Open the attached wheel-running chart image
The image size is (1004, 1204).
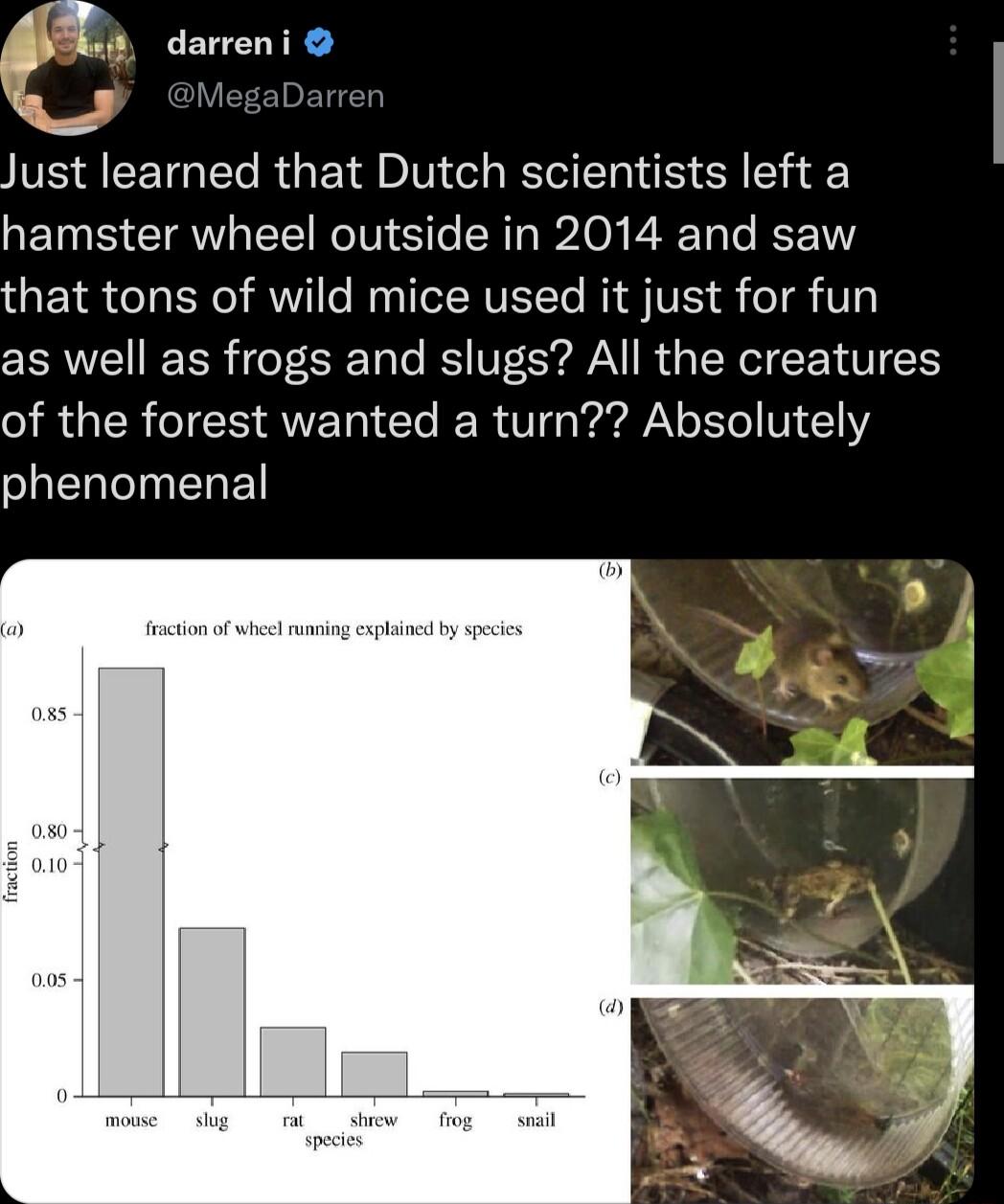pyautogui.click(x=316, y=879)
